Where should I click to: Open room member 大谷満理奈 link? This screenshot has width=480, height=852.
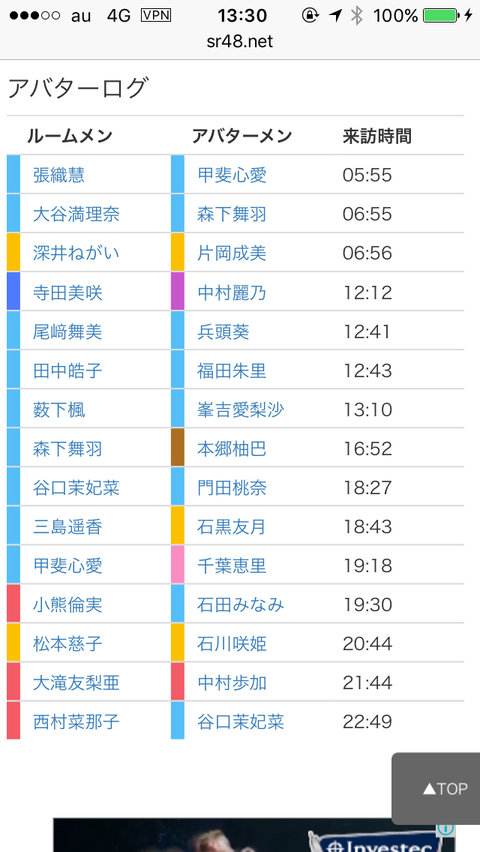coord(76,214)
